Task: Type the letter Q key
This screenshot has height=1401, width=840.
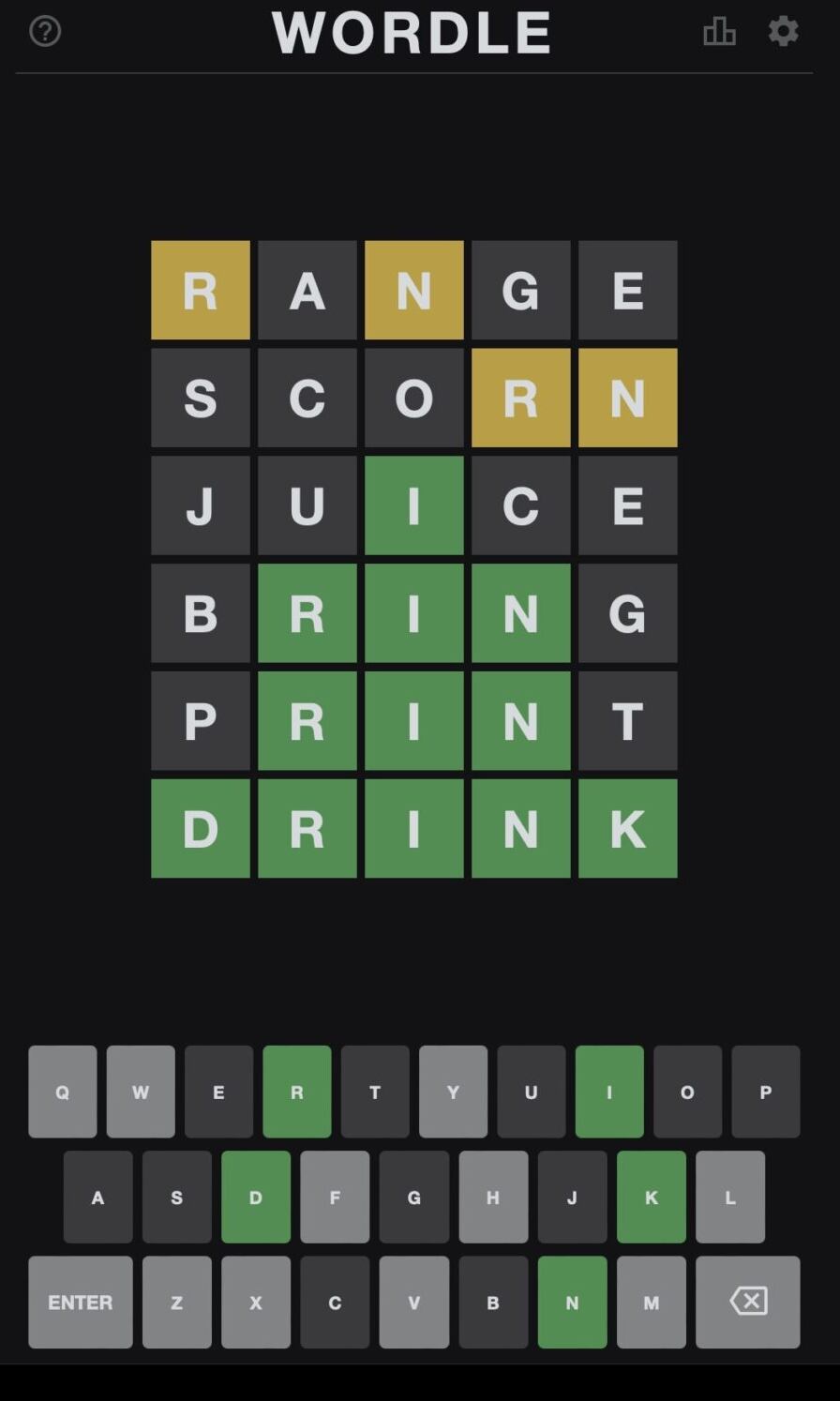Action: tap(63, 1092)
